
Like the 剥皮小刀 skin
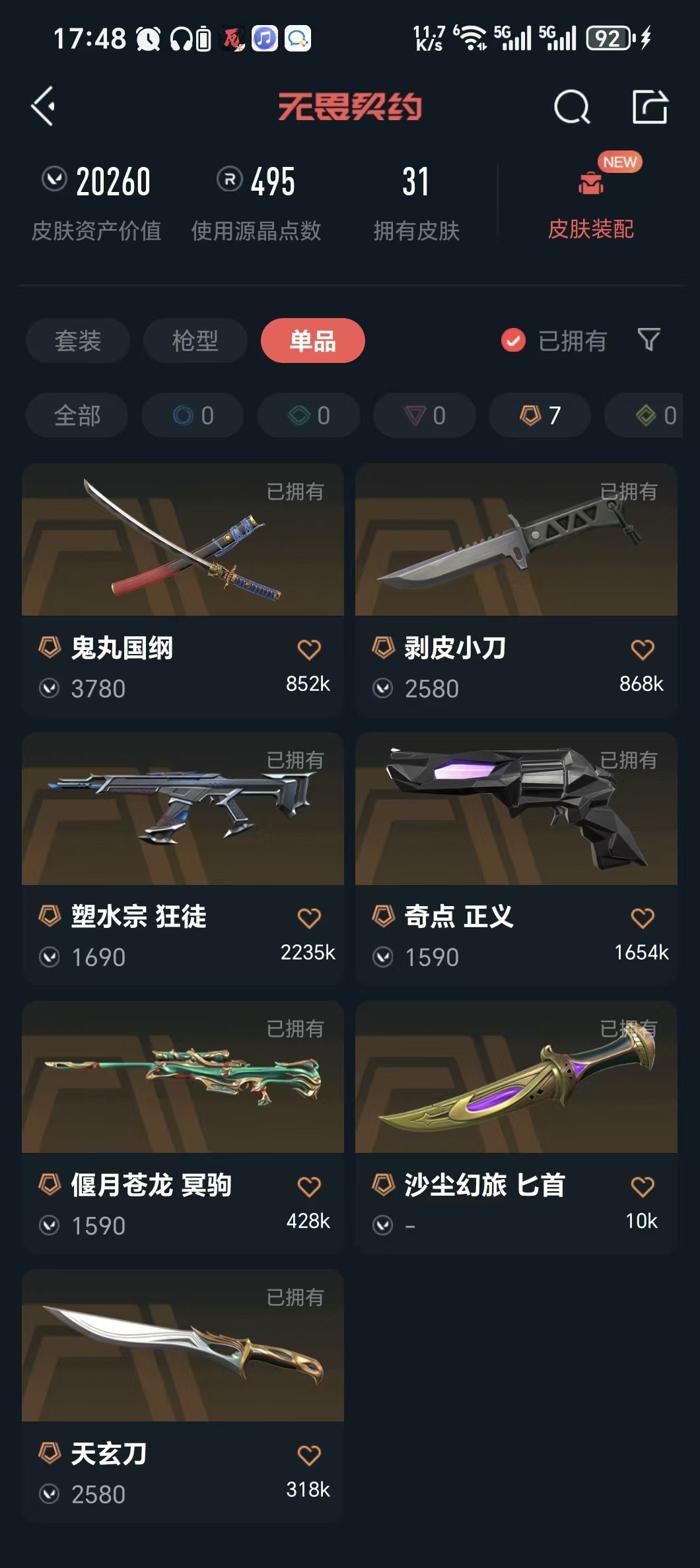click(643, 649)
